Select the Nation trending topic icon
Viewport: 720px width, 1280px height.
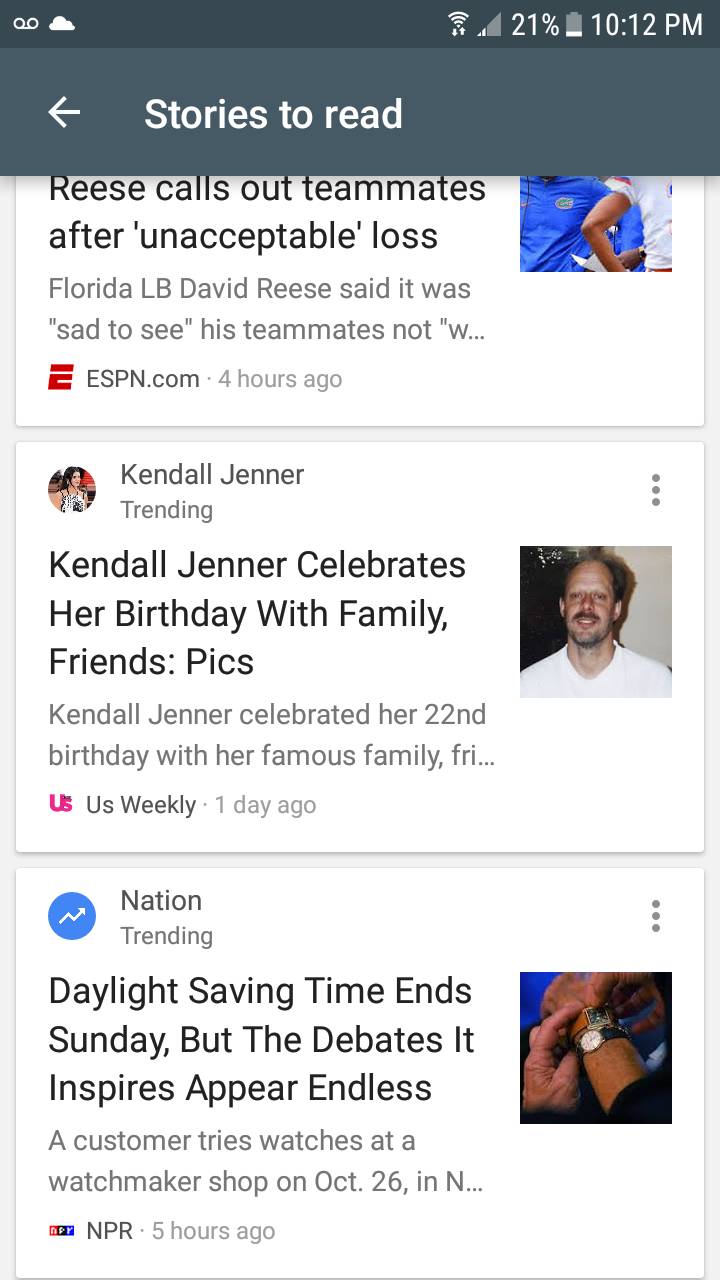coord(72,915)
